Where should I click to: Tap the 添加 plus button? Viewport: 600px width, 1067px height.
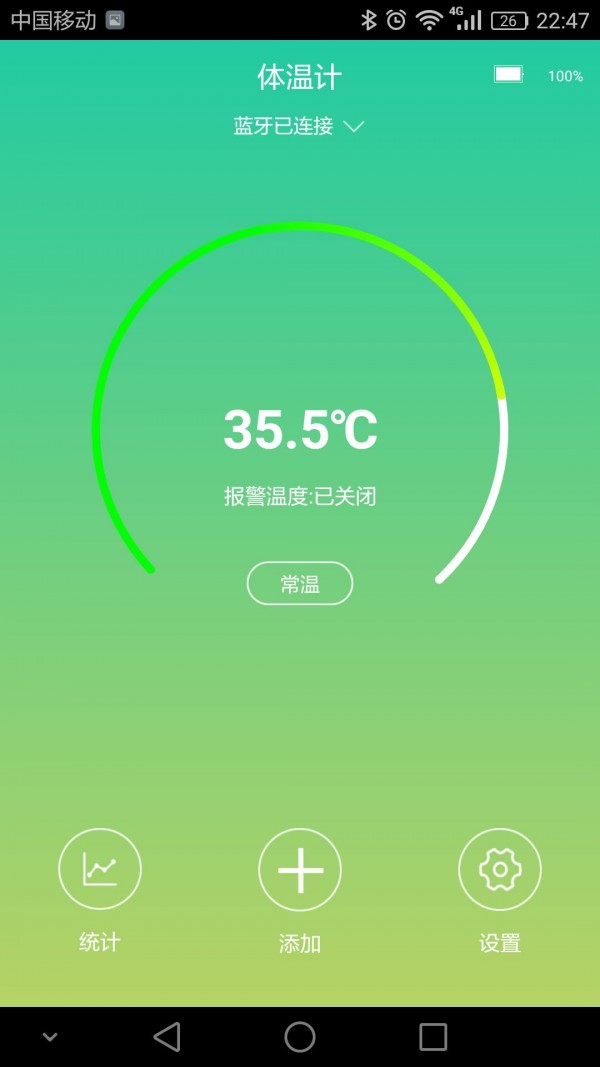pos(300,870)
